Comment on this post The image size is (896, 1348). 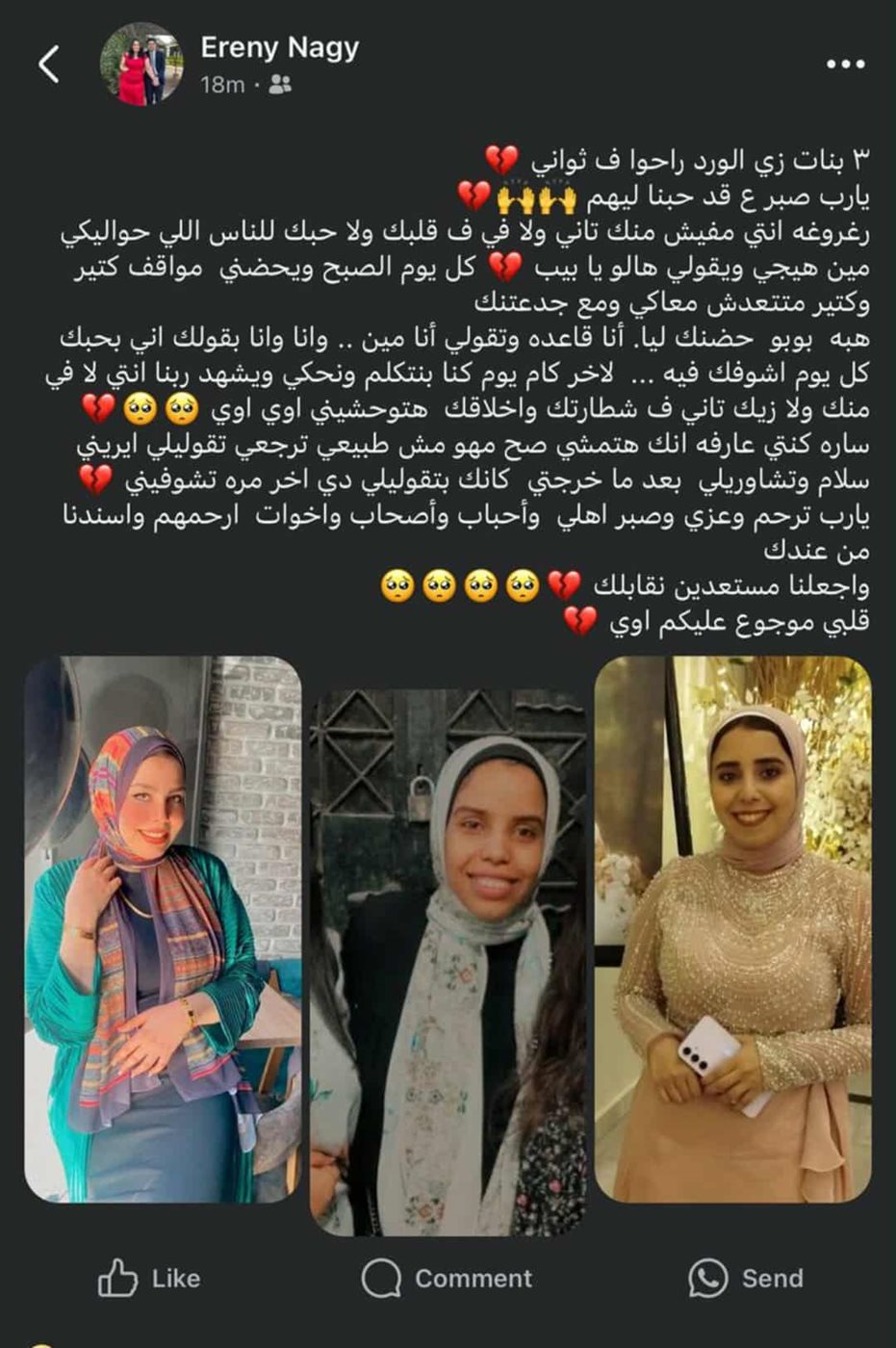coord(447,1278)
